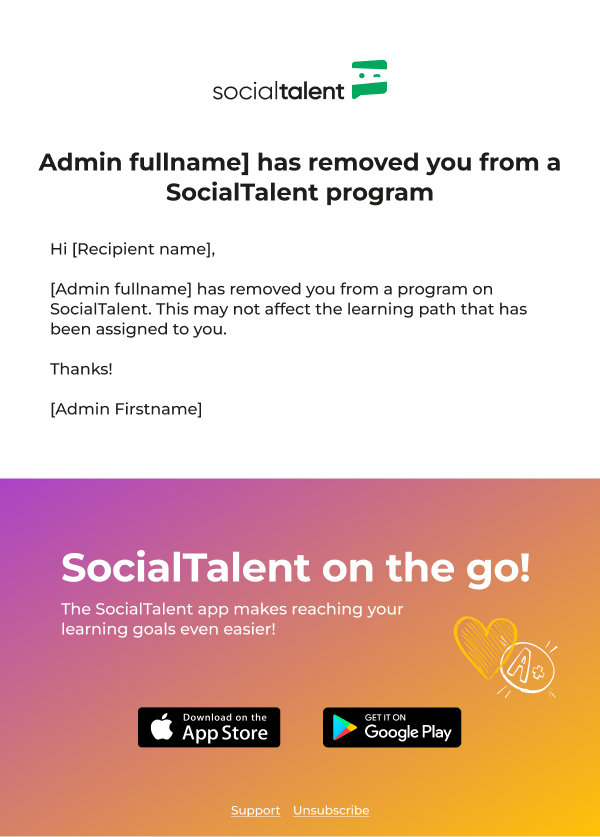The image size is (600, 837).
Task: Open the Support link
Action: point(255,810)
